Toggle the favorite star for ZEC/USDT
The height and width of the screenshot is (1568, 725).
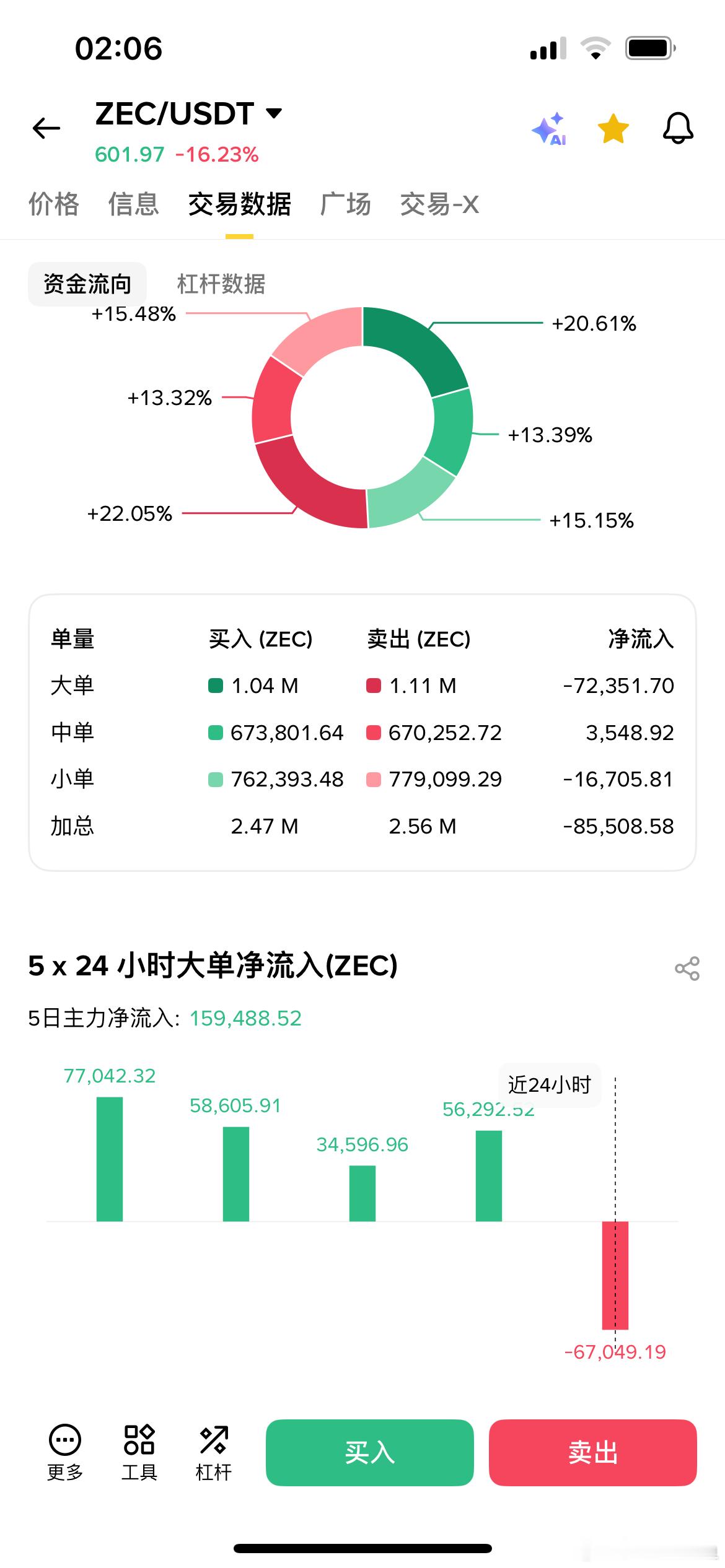612,128
